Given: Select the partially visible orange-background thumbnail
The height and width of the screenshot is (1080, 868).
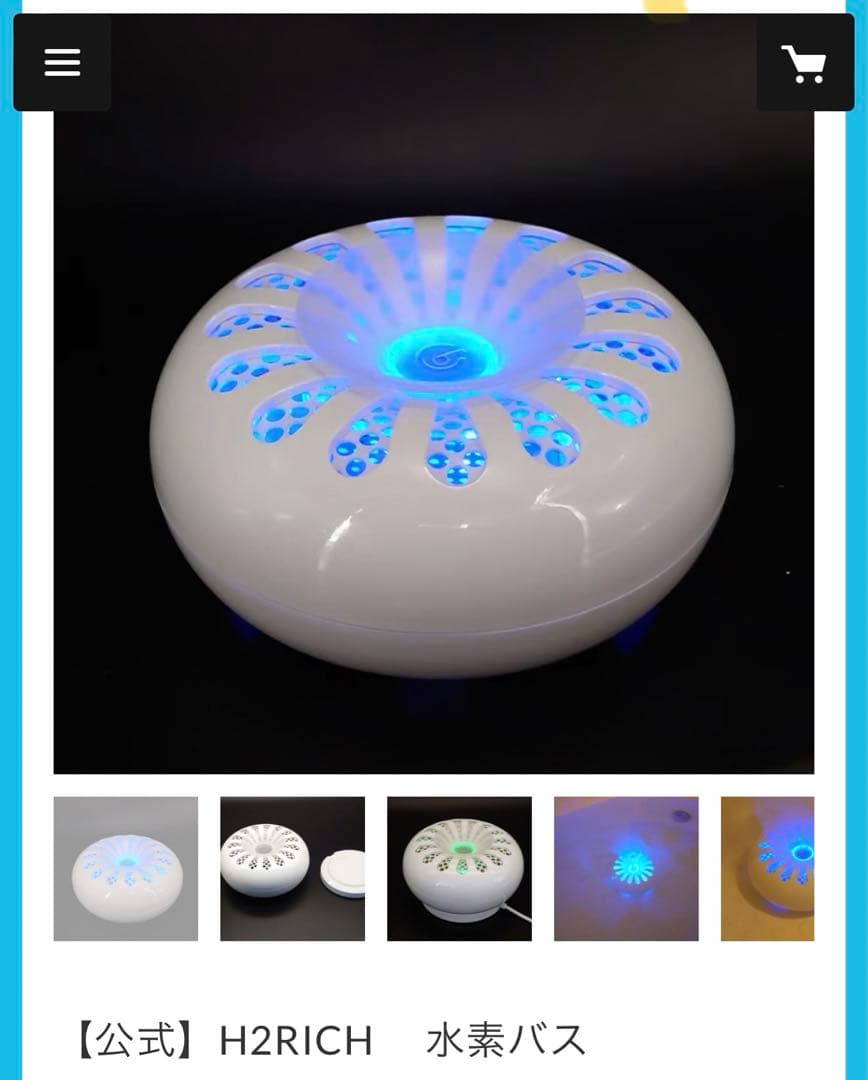Looking at the screenshot, I should click(767, 868).
